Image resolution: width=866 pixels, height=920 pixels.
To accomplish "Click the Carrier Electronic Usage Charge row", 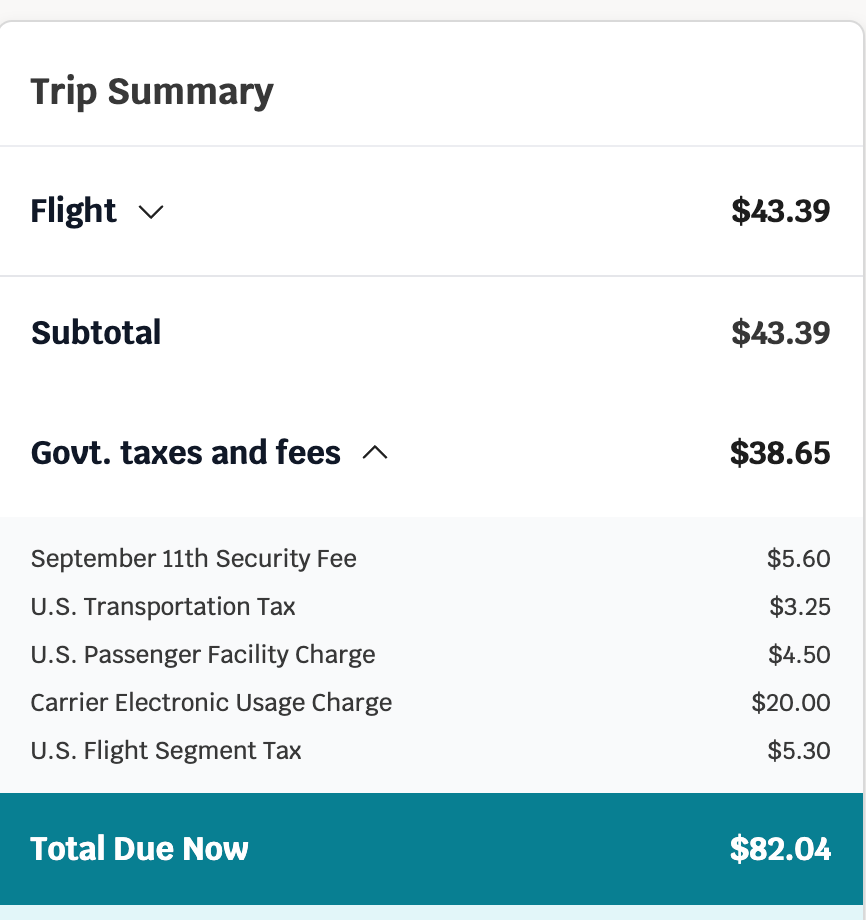I will click(x=211, y=703).
